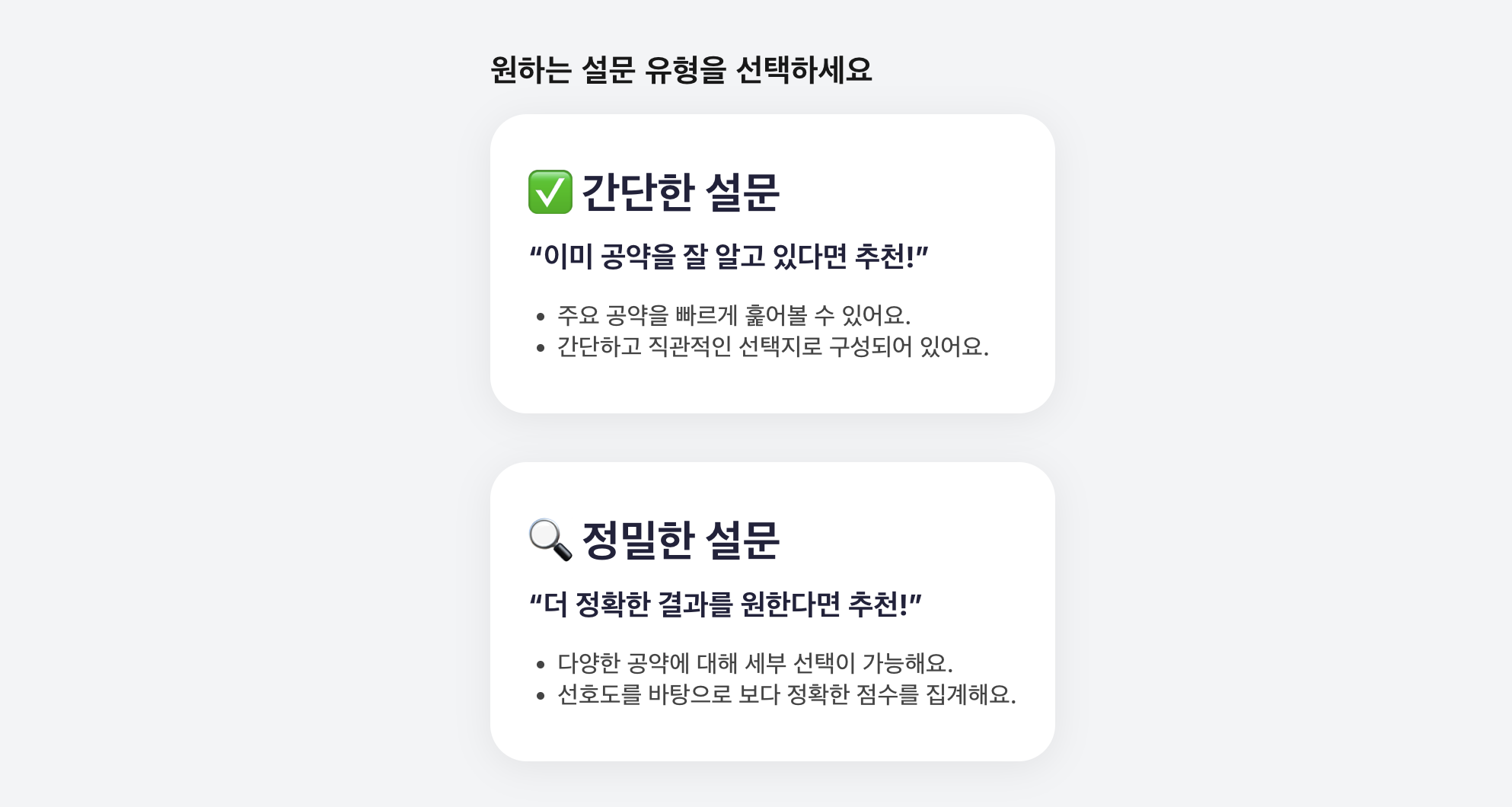Choose the 정밀한 설문 card
The height and width of the screenshot is (807, 1512).
pos(772,611)
